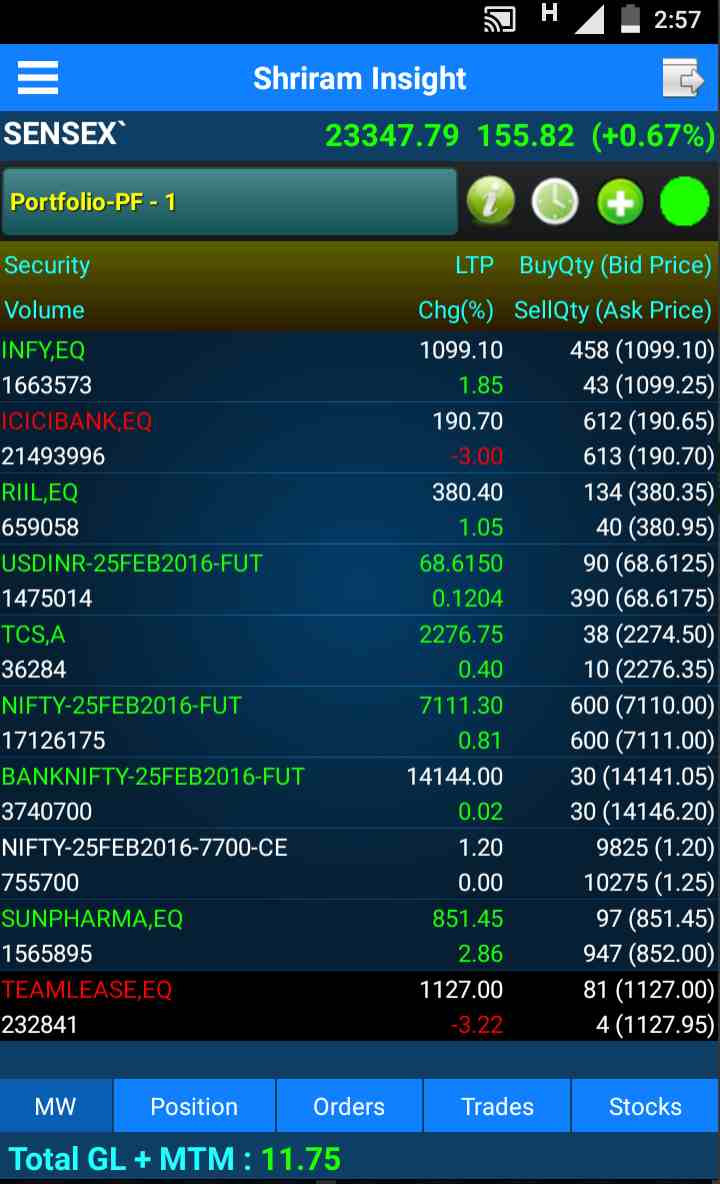This screenshot has width=720, height=1184.
Task: Select the Stocks tab
Action: [645, 1106]
